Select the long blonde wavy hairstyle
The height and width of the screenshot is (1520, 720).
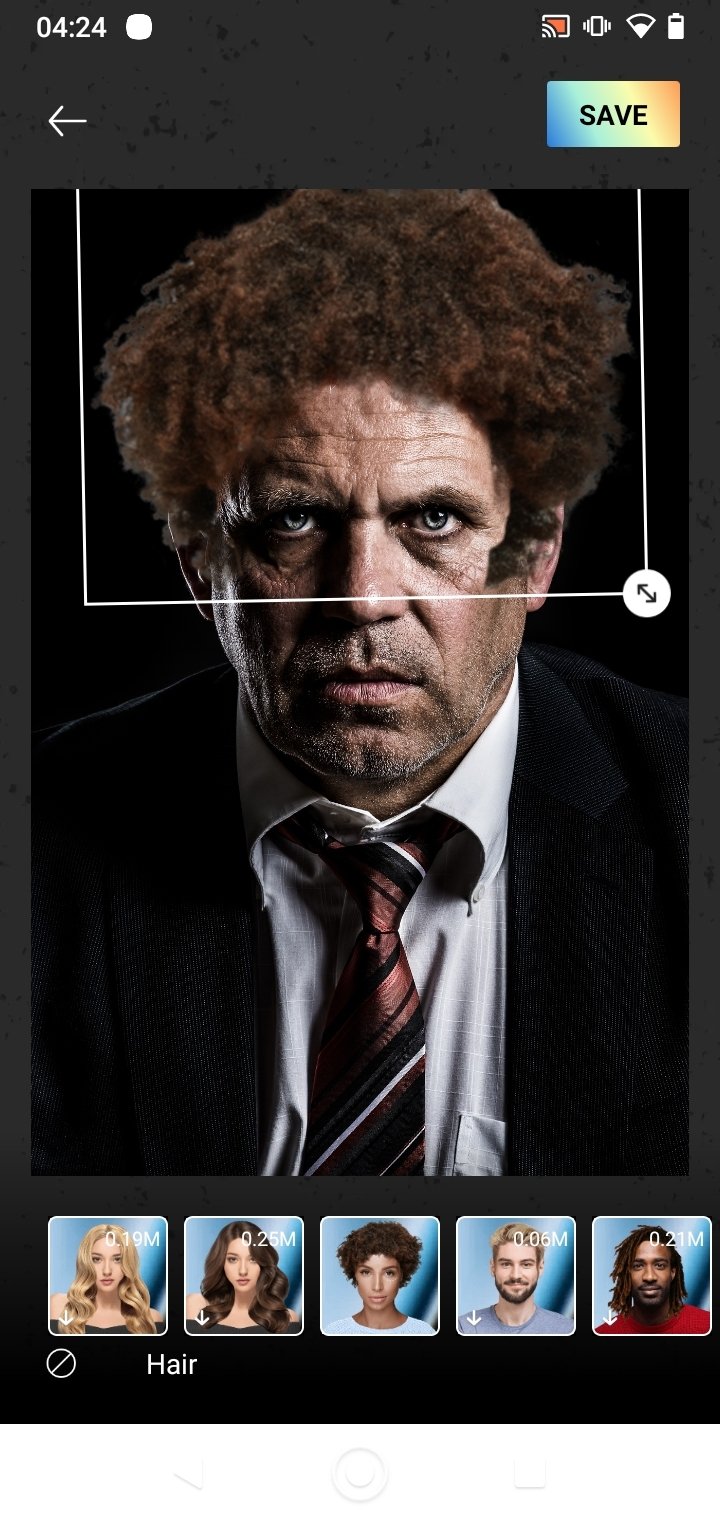point(108,1276)
